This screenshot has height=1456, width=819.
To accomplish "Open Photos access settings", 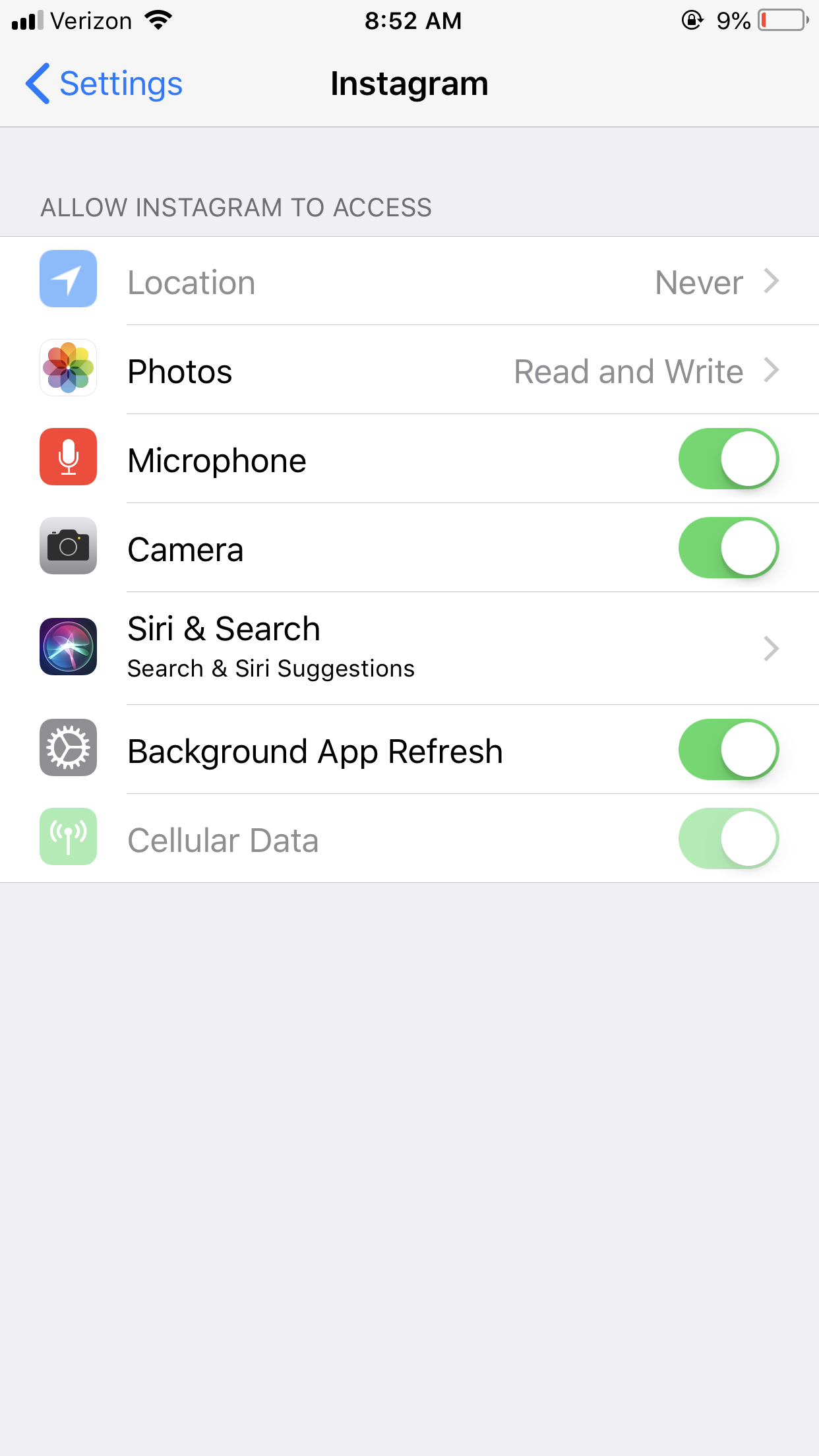I will pyautogui.click(x=409, y=371).
